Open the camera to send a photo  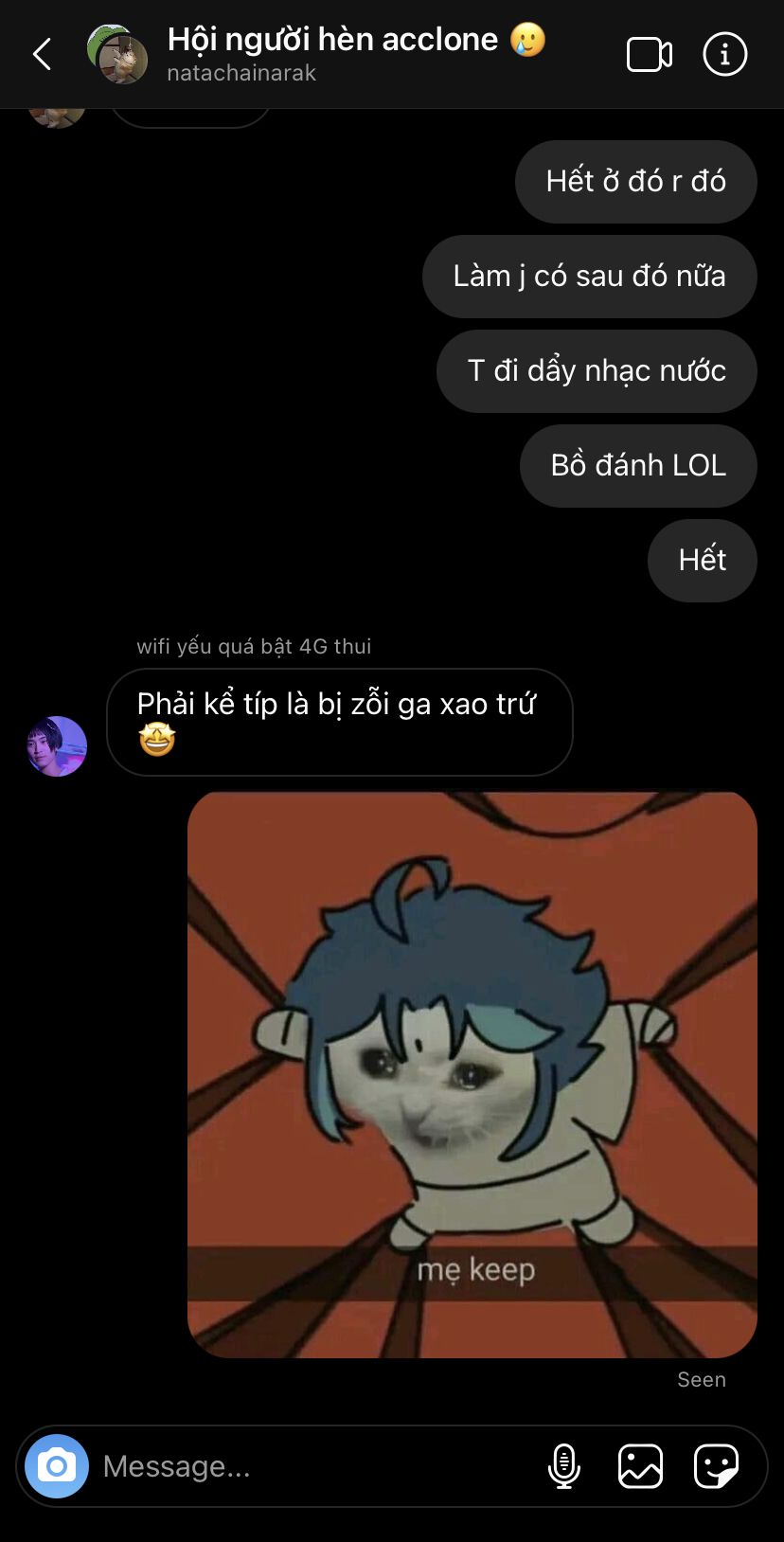point(57,1466)
